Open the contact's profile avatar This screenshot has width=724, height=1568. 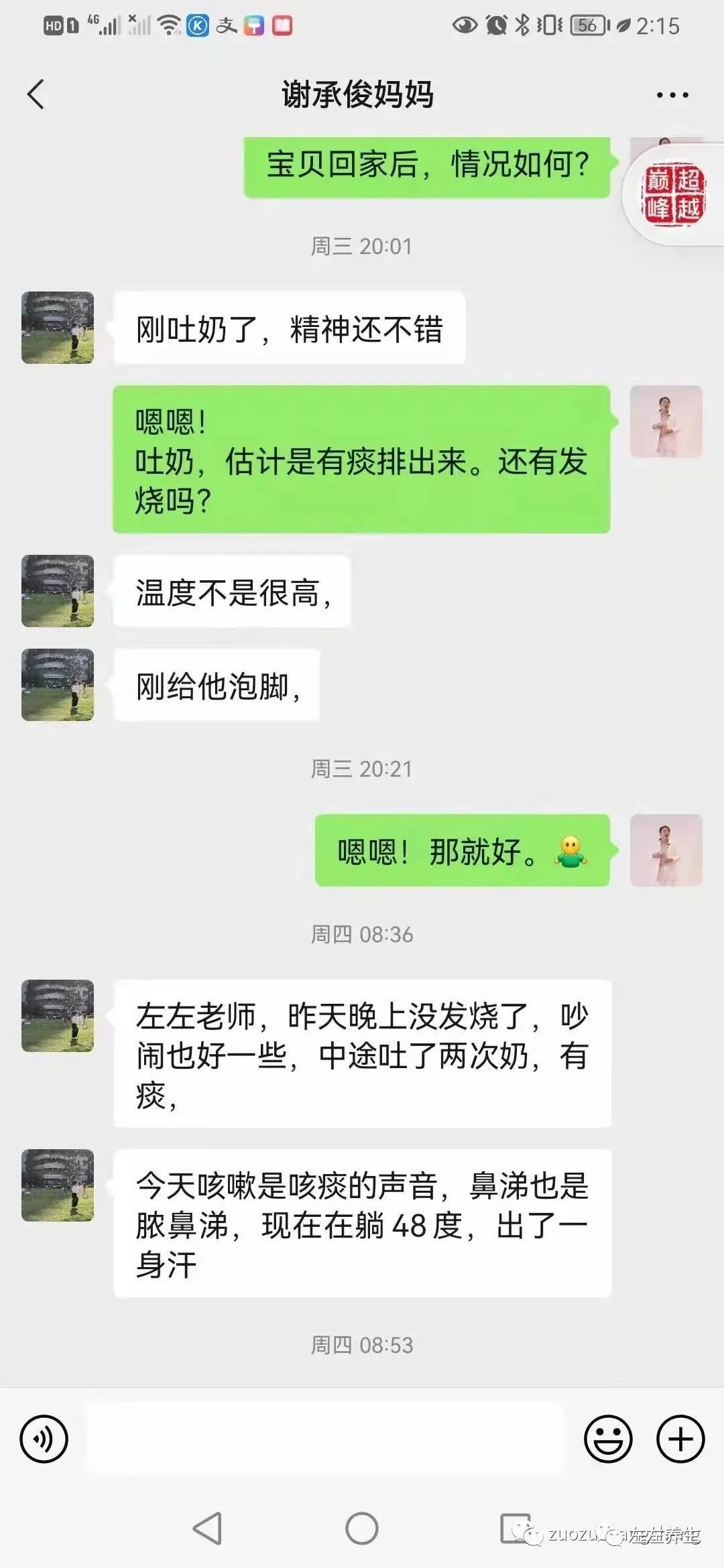[57, 325]
